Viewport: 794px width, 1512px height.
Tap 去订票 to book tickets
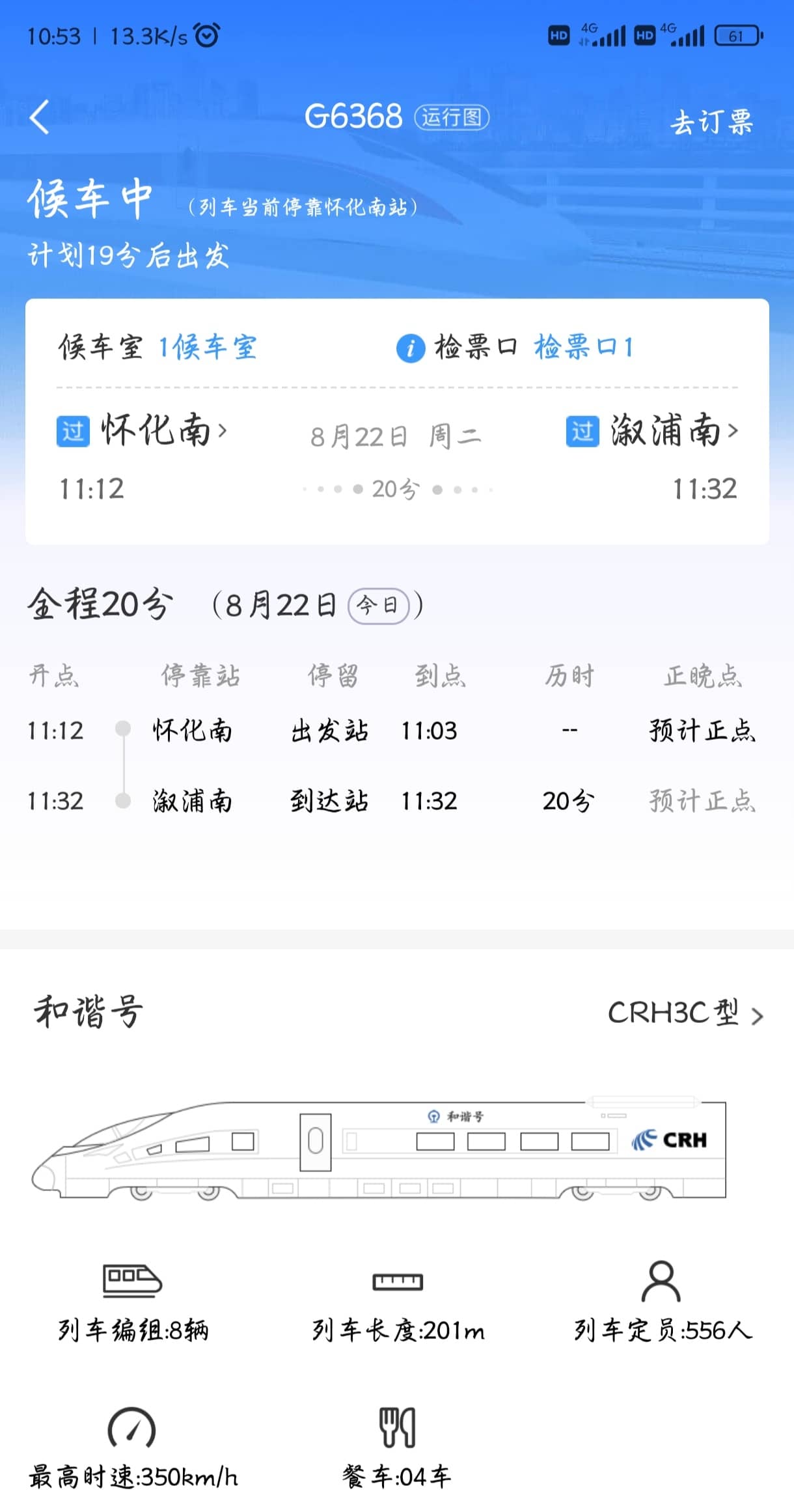coord(711,122)
